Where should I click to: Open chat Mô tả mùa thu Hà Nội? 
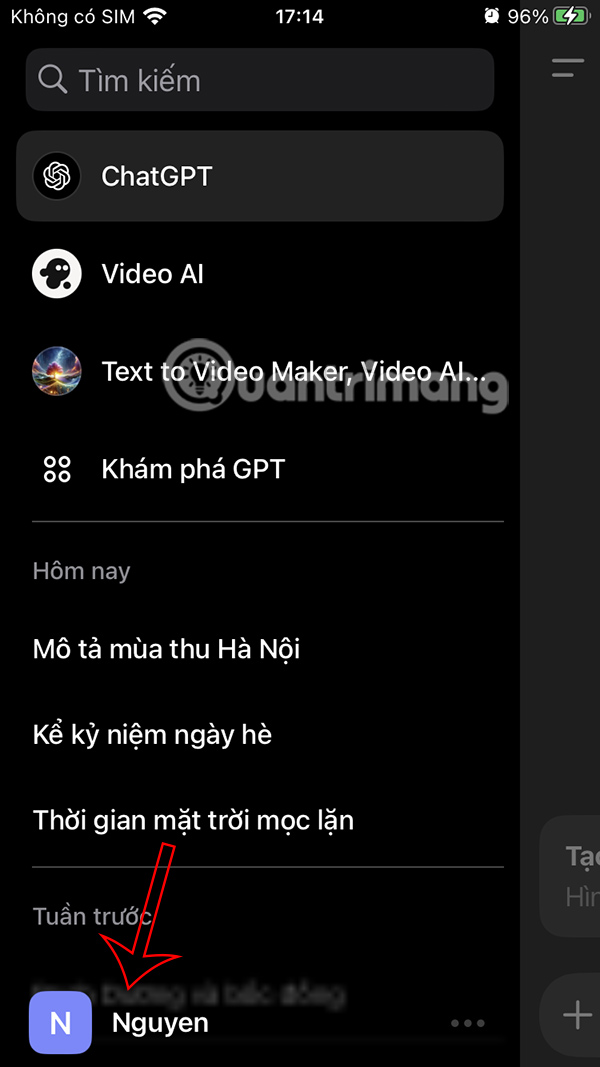click(167, 650)
